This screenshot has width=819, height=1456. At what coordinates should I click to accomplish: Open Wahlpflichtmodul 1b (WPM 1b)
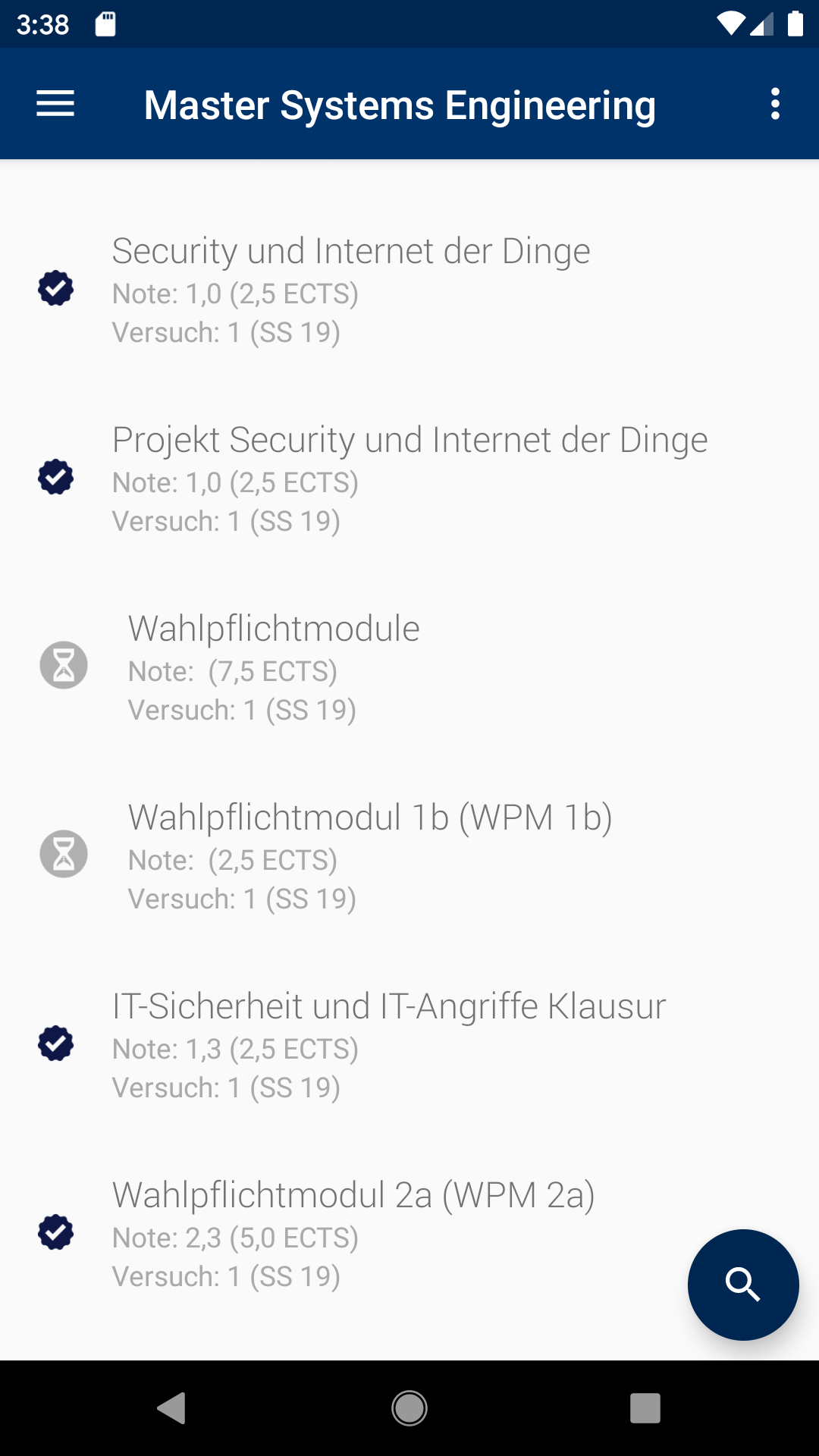(x=409, y=855)
